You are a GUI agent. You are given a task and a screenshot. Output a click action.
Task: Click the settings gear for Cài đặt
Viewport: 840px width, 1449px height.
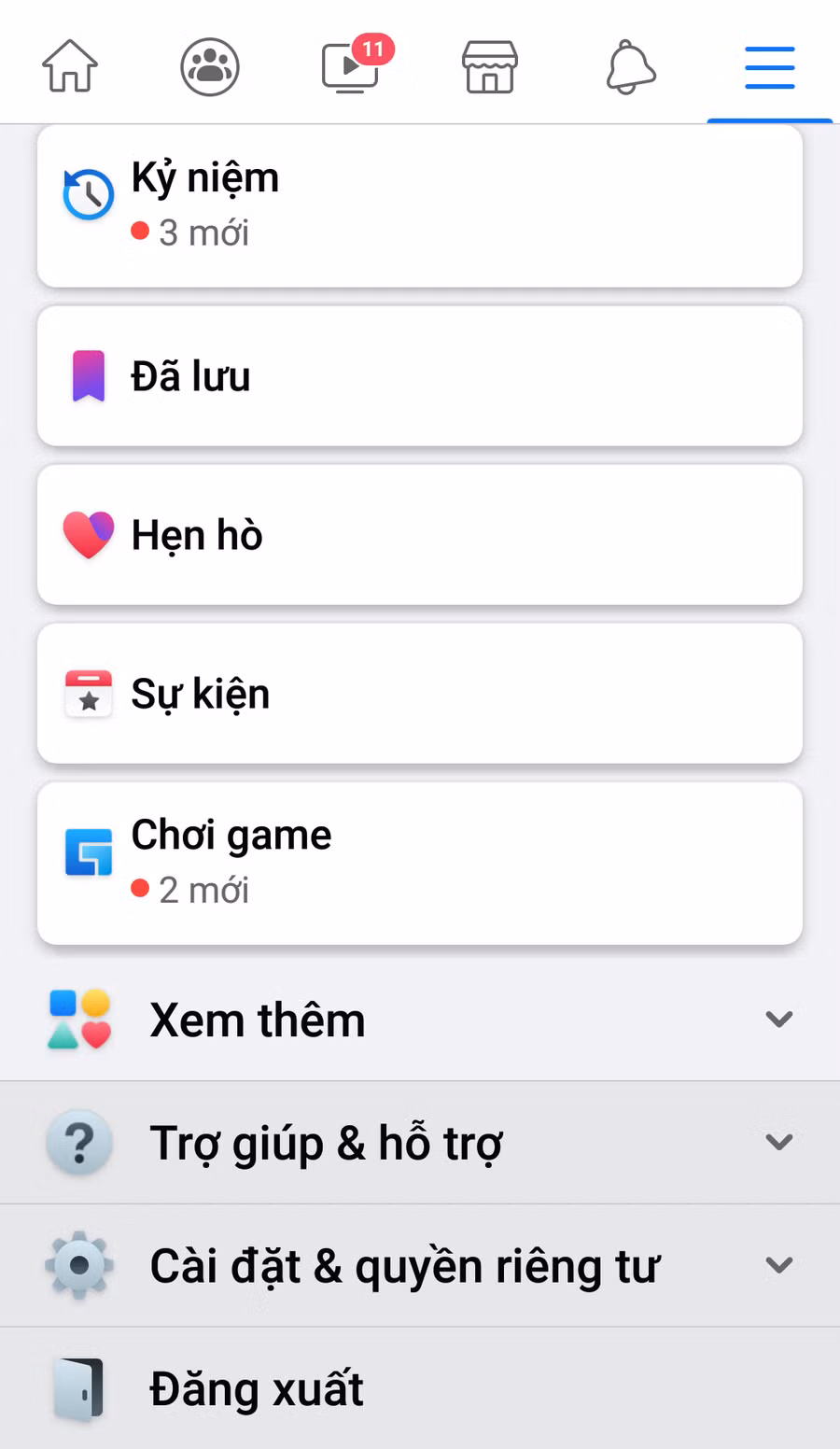[x=78, y=1265]
